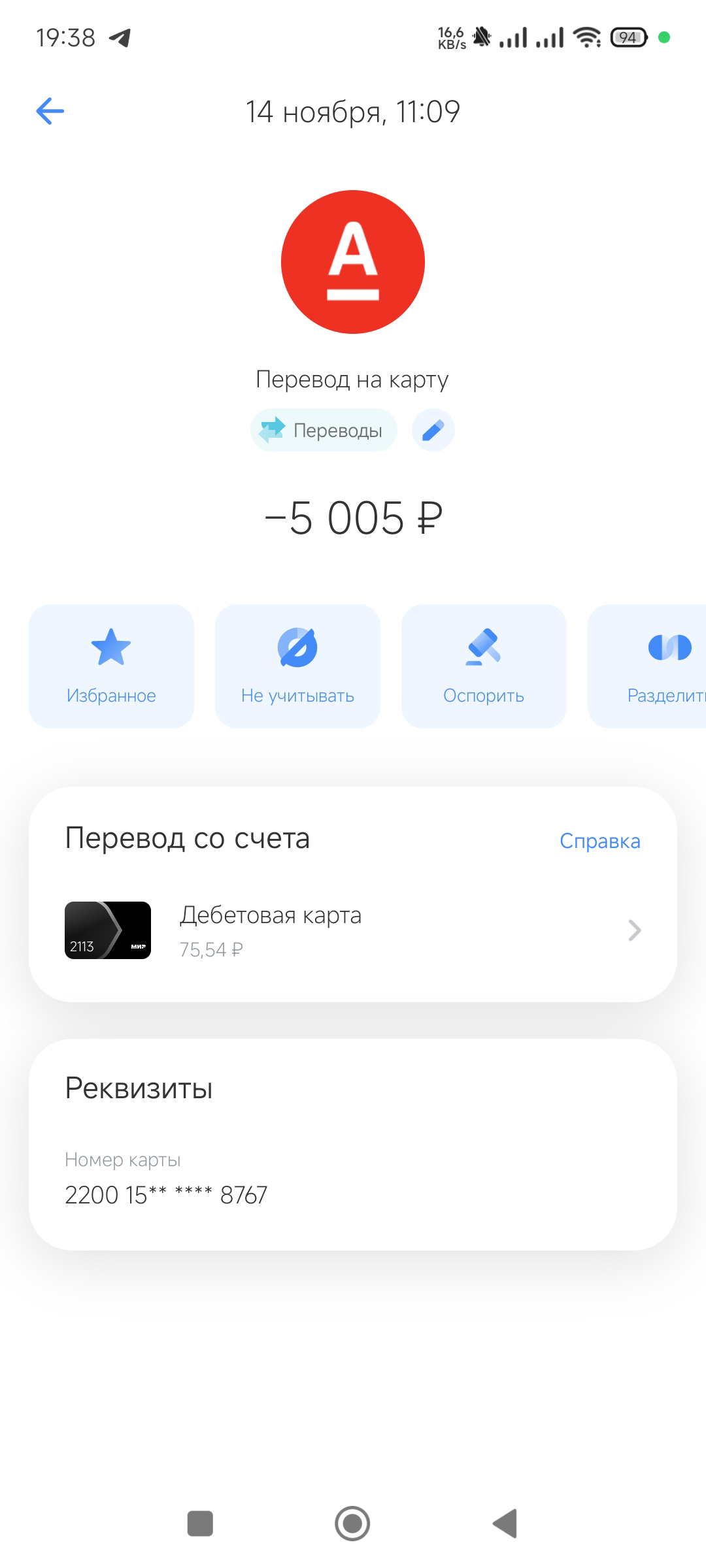This screenshot has width=706, height=1568.
Task: Open the Справка link
Action: (599, 841)
